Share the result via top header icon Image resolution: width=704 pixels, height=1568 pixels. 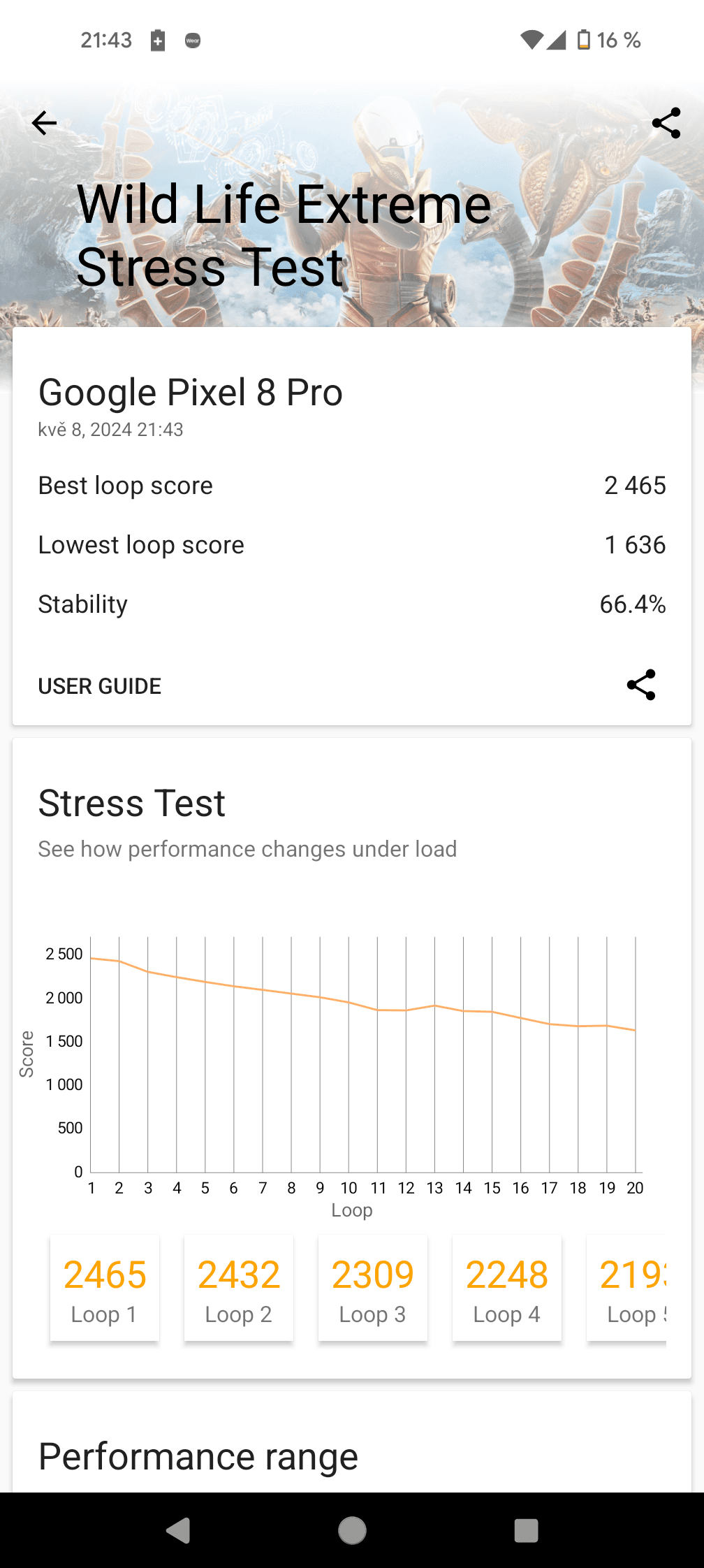pyautogui.click(x=666, y=124)
